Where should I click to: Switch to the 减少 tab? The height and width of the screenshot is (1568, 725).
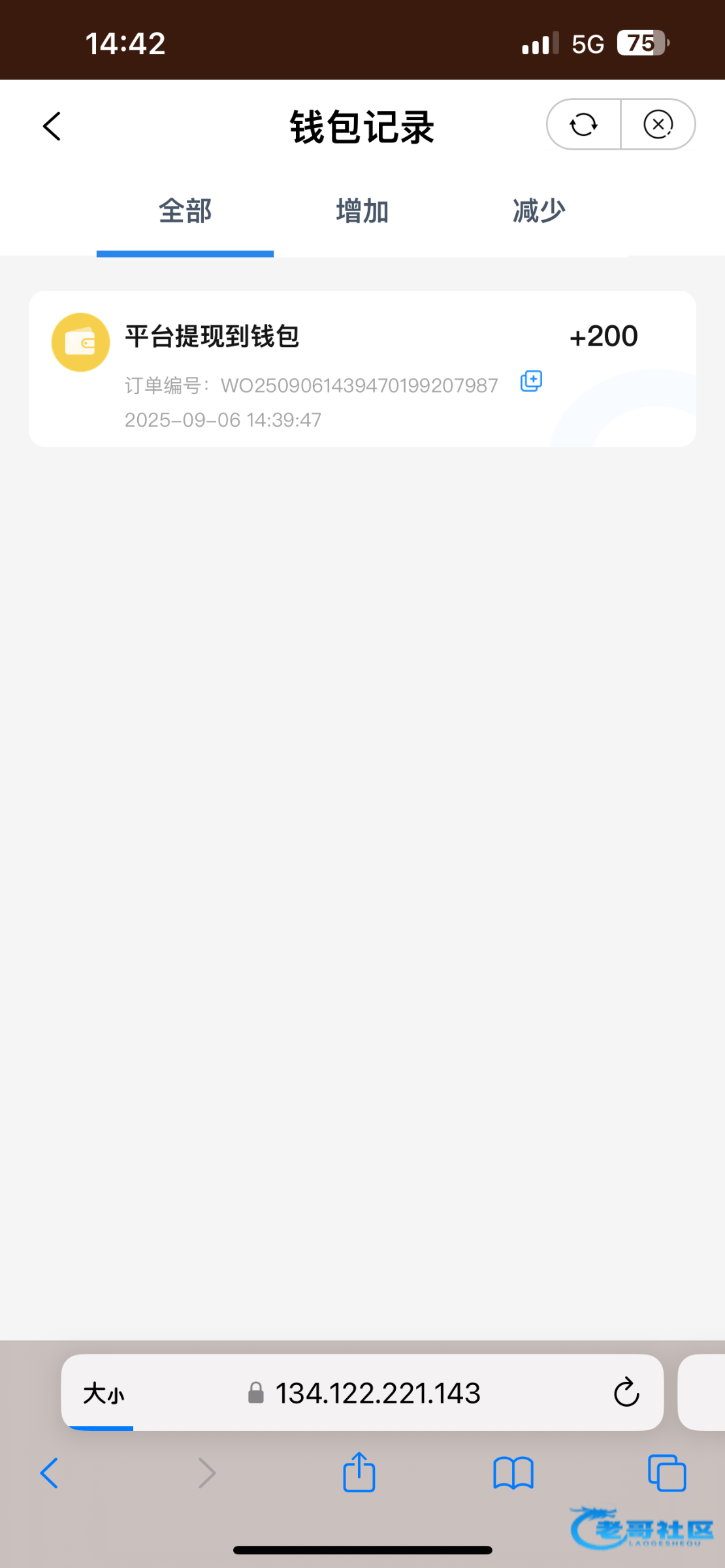coord(539,212)
